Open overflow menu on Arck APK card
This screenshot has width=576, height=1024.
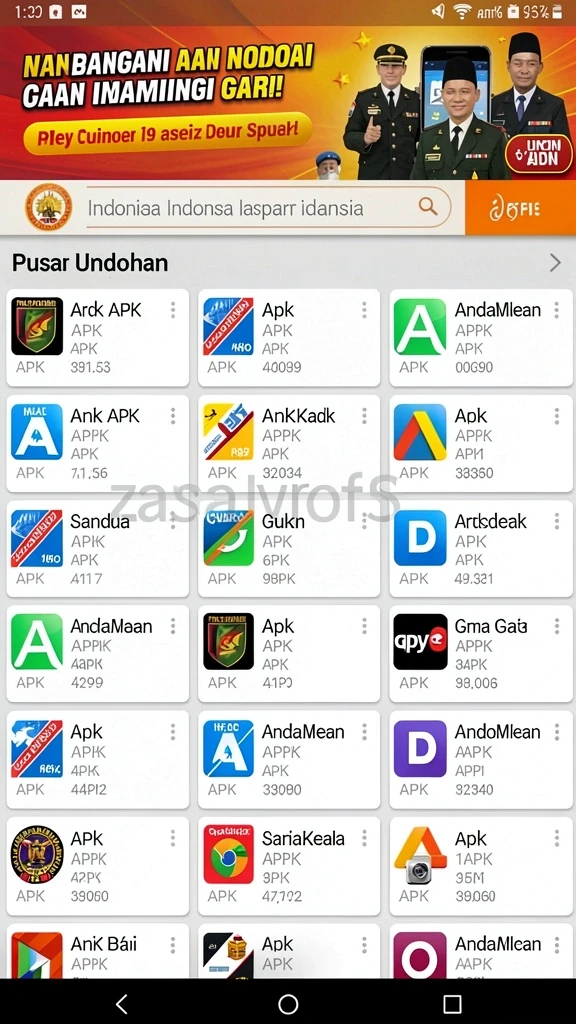(x=173, y=310)
